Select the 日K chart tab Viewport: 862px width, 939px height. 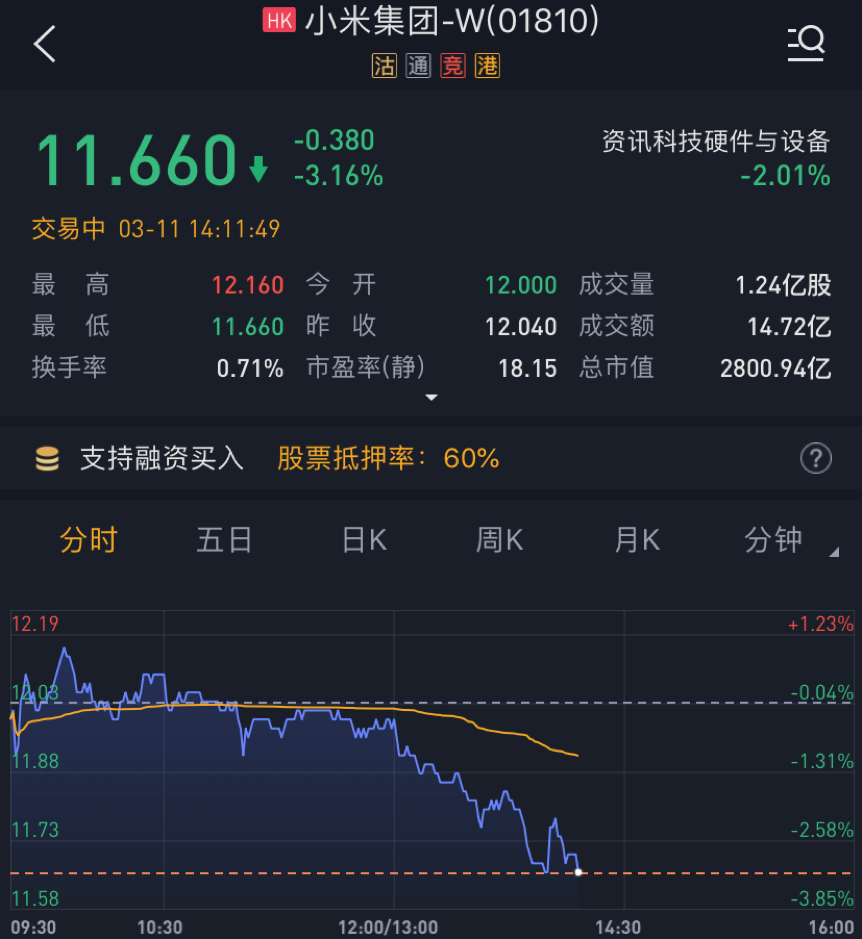(364, 540)
